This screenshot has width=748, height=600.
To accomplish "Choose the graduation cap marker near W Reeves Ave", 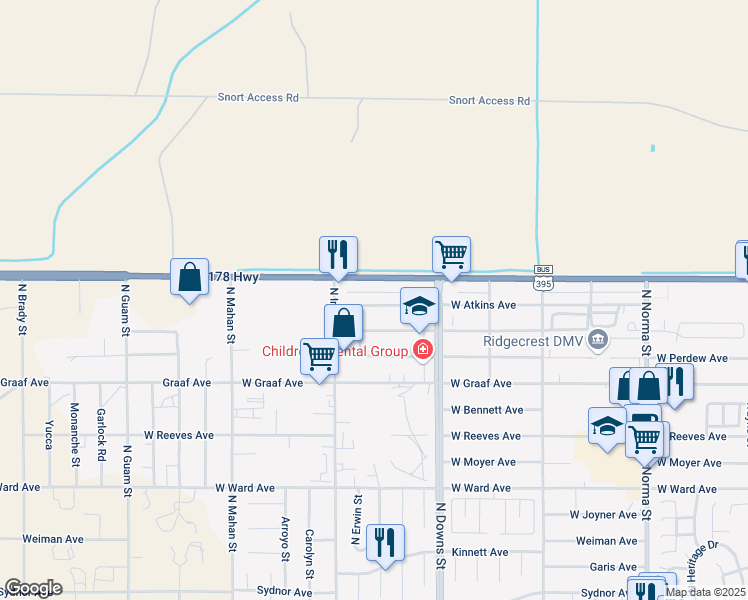I will click(x=607, y=425).
